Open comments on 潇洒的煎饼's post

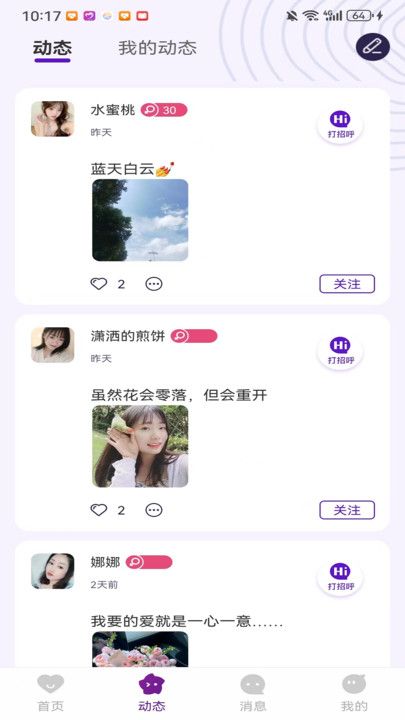tap(154, 510)
